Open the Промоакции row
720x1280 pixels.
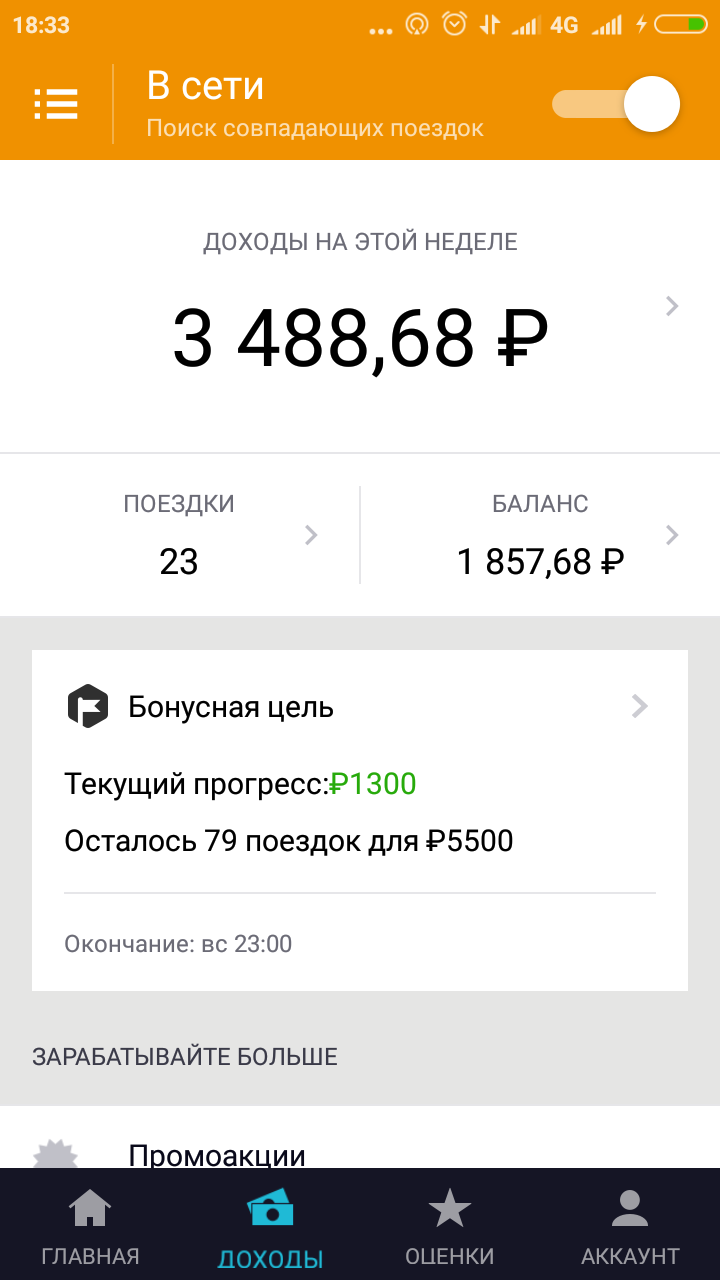click(x=360, y=1138)
